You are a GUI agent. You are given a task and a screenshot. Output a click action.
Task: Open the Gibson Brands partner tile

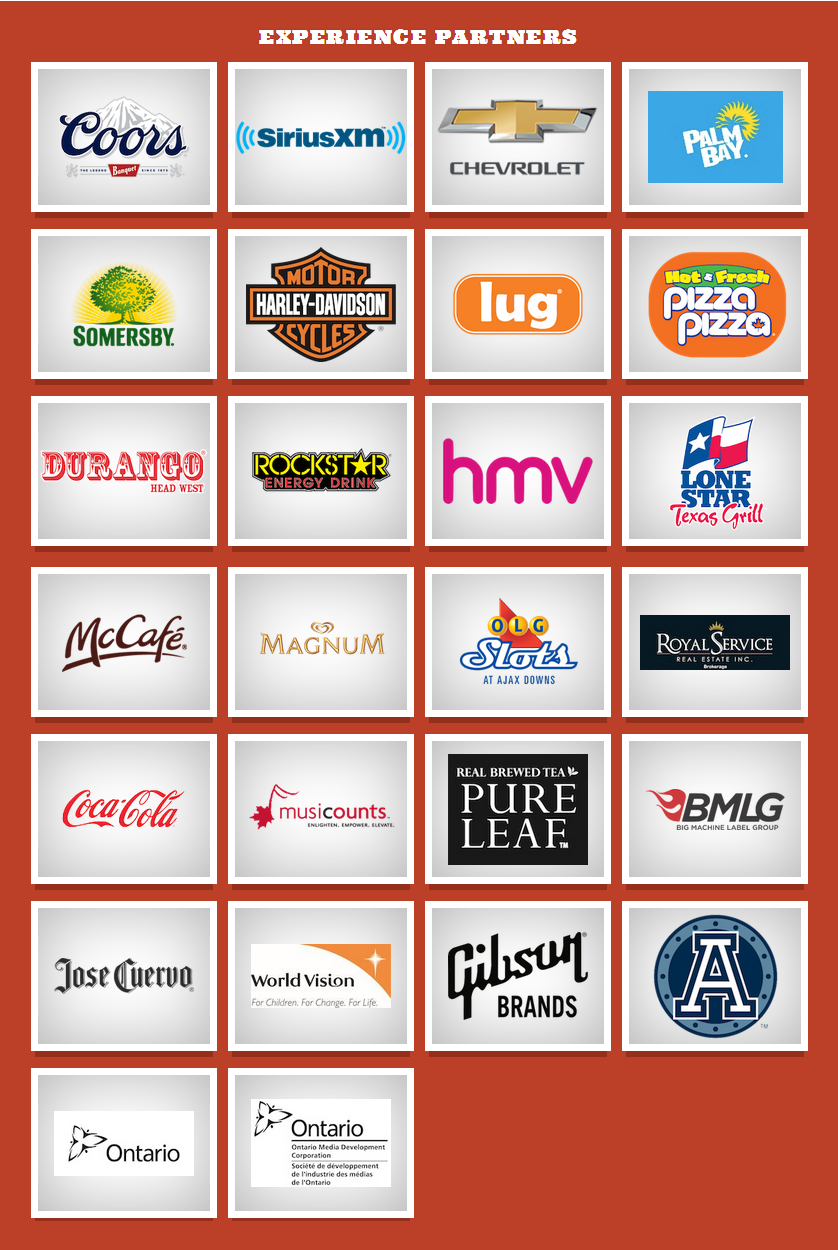tap(518, 976)
